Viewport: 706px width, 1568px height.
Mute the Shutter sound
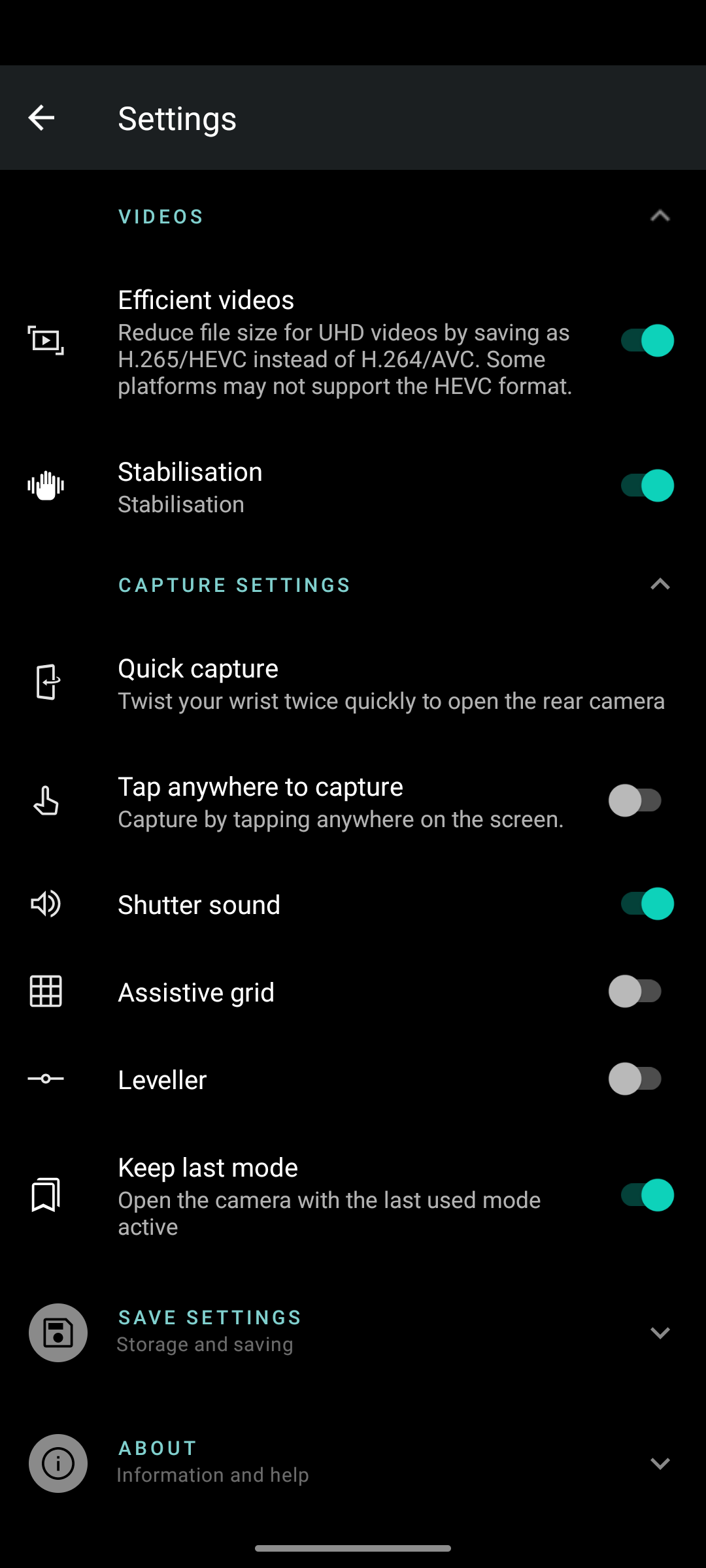[x=647, y=904]
